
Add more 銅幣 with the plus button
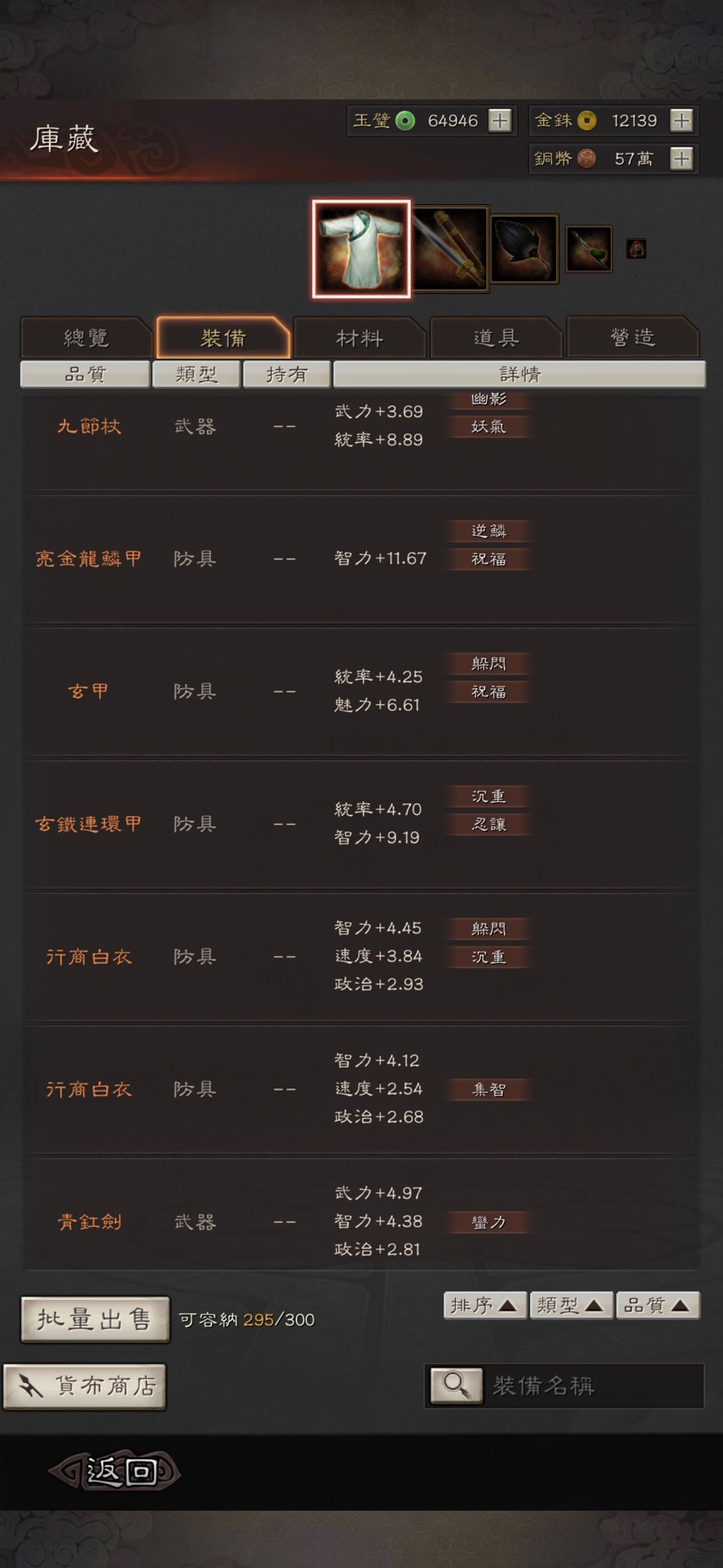pyautogui.click(x=681, y=158)
